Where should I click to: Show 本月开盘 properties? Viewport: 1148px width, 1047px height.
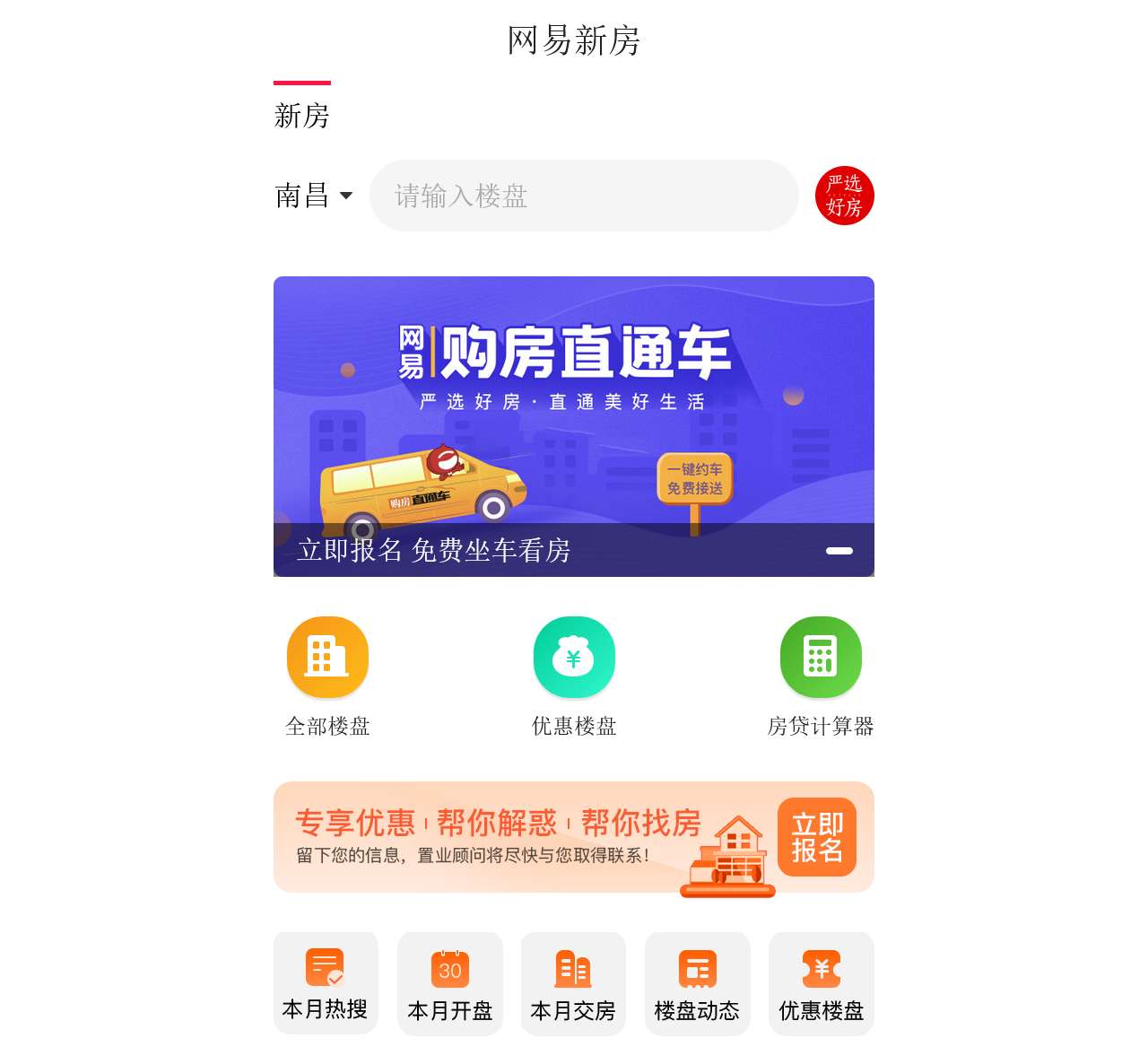click(450, 983)
